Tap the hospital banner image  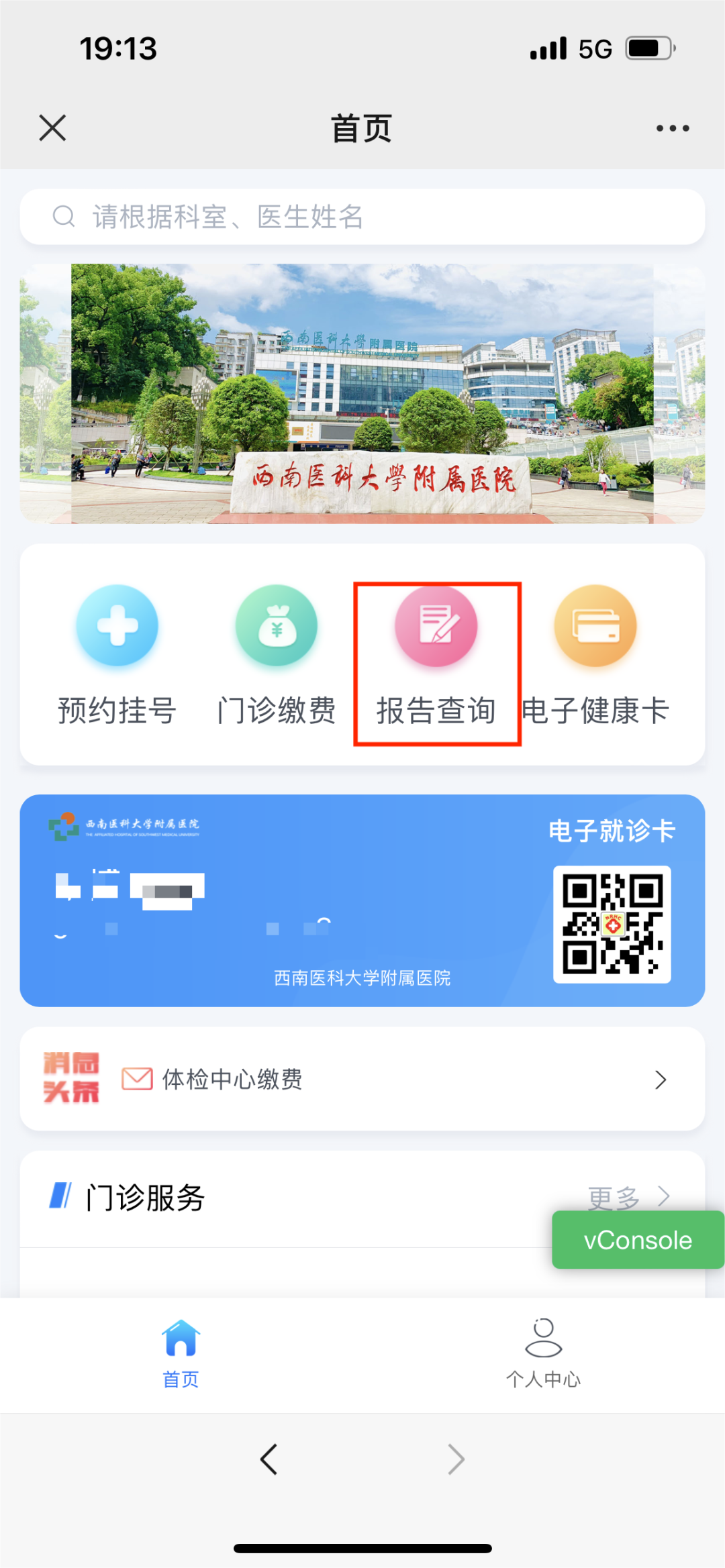[362, 393]
